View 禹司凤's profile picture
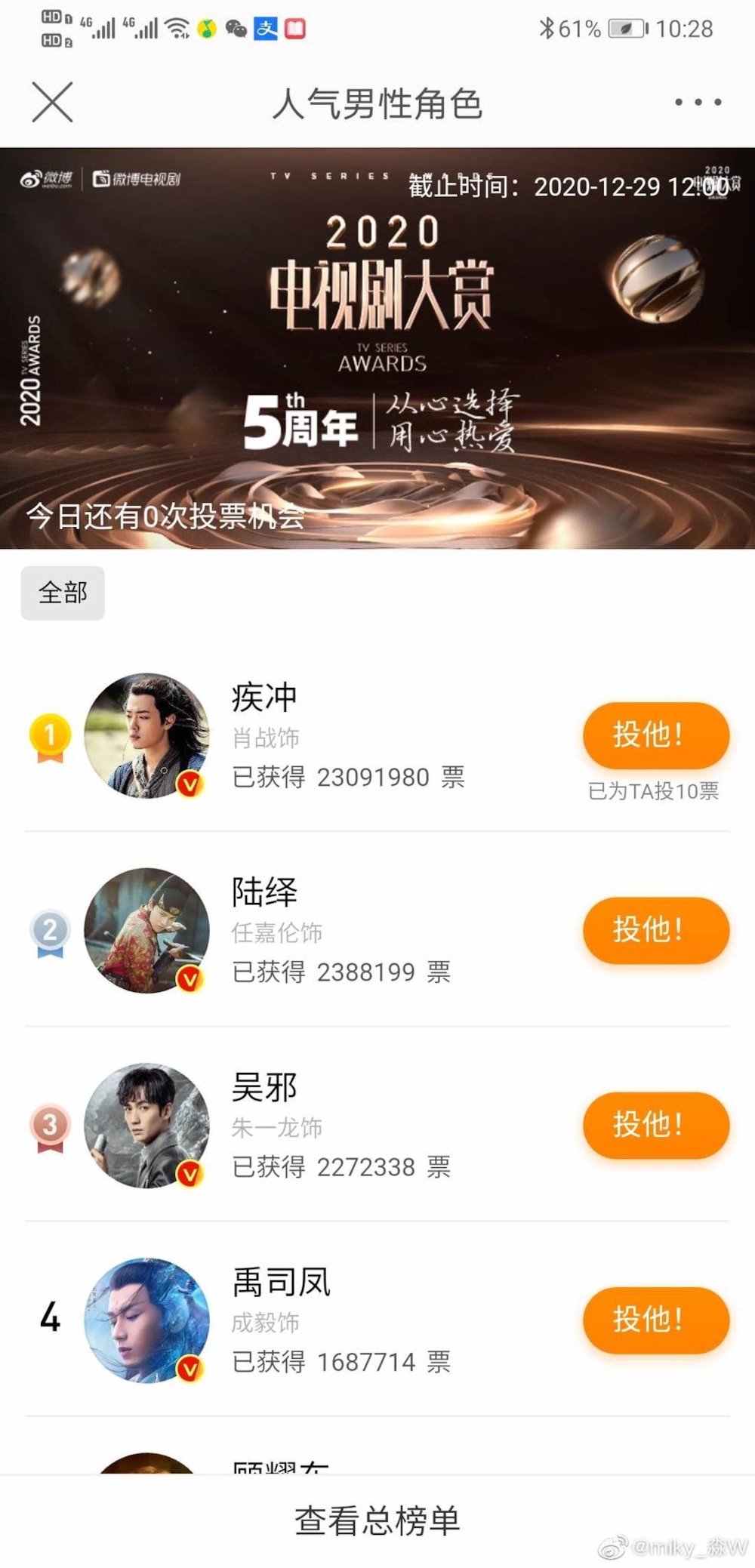 [146, 1320]
